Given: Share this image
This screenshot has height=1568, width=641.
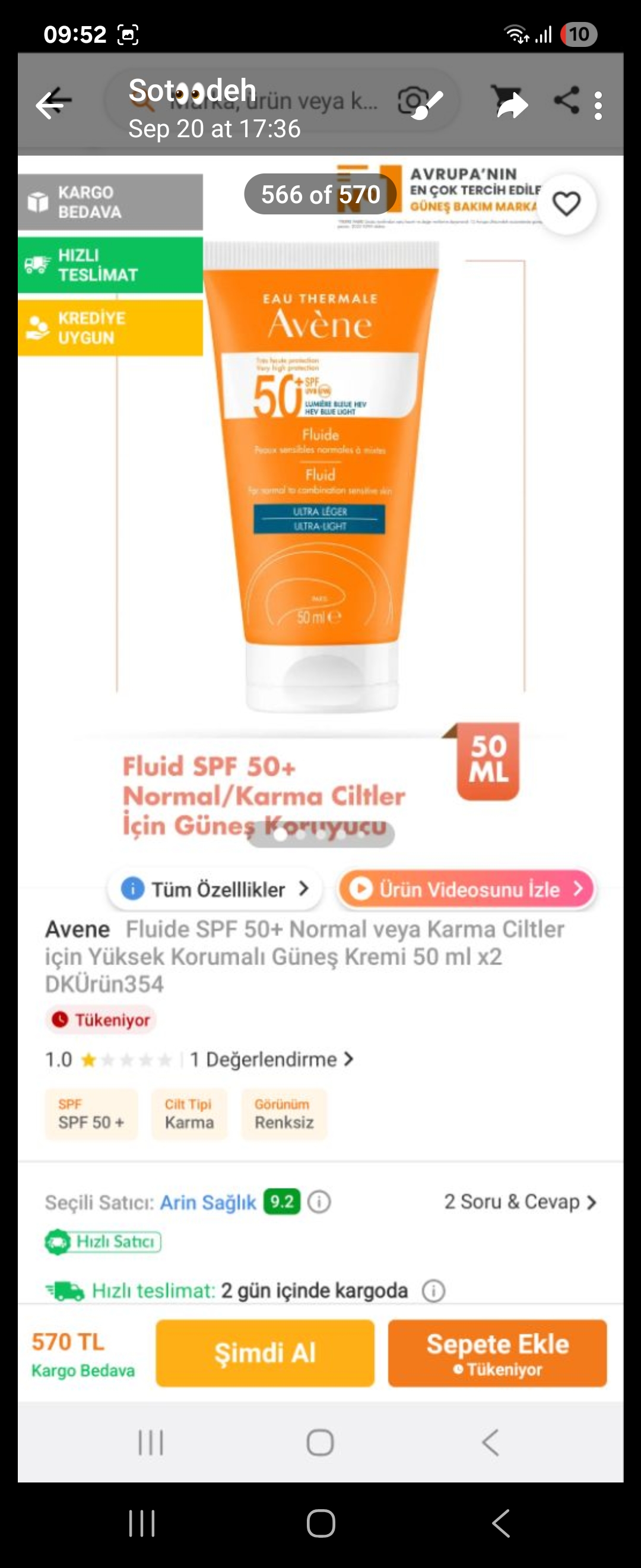Looking at the screenshot, I should click(566, 100).
